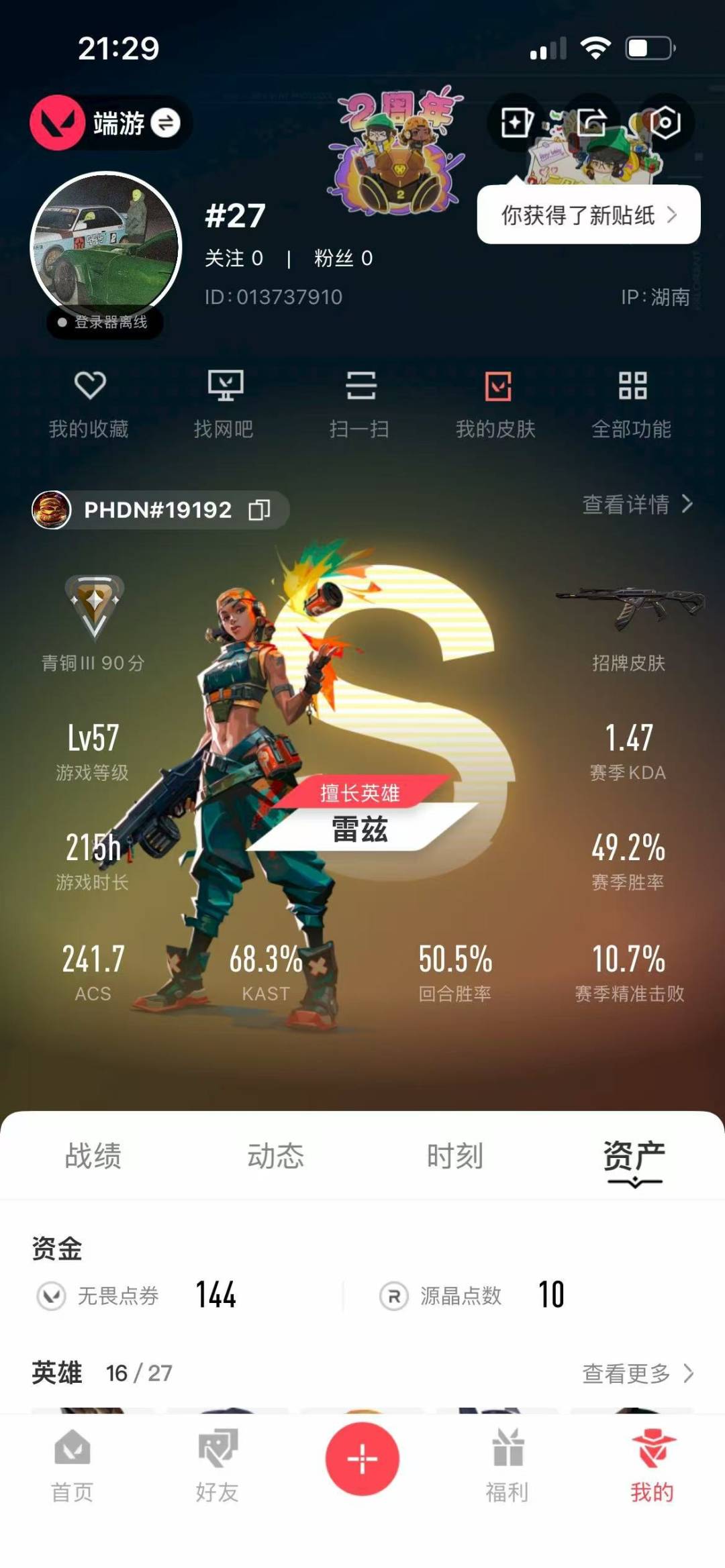Switch to the 战绩 tab

click(93, 1156)
